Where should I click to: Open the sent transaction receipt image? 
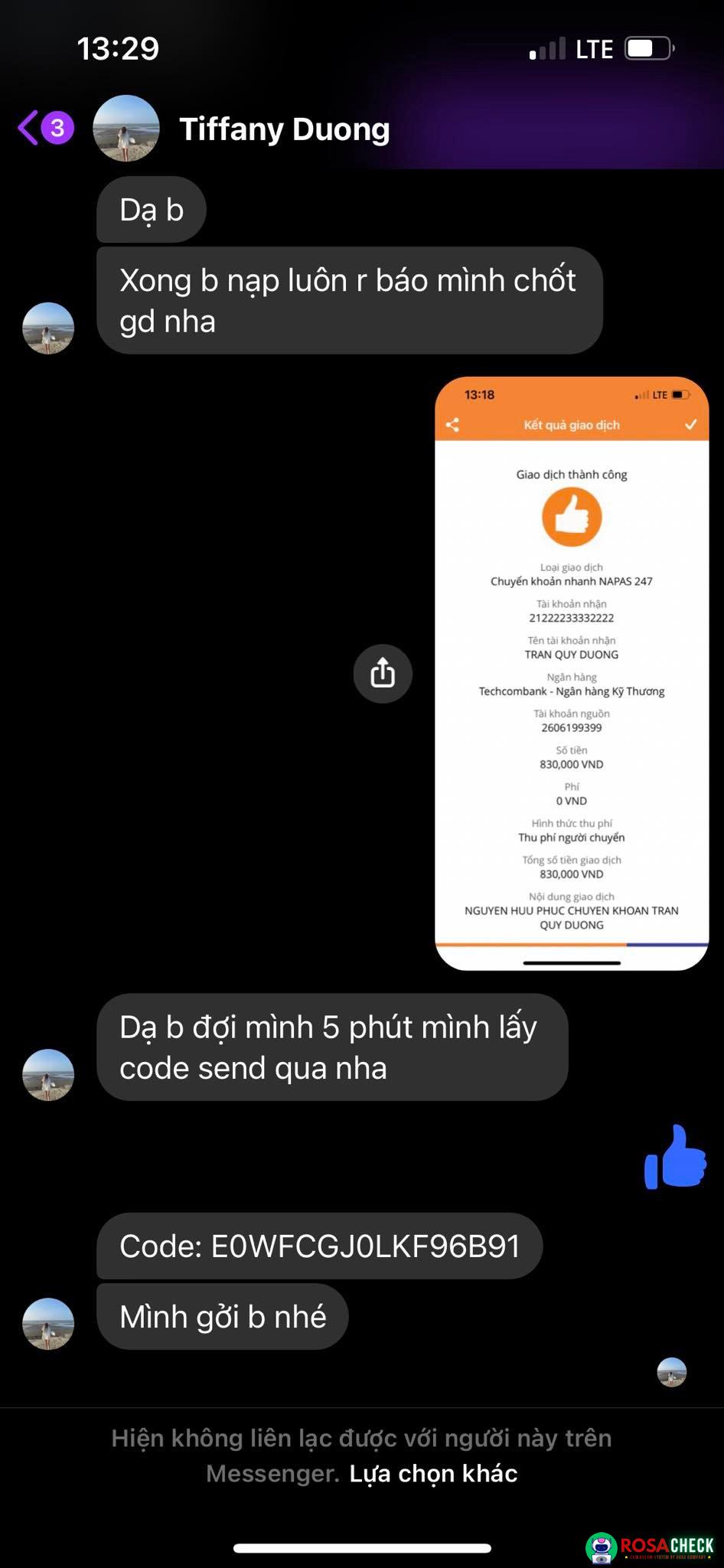tap(571, 674)
